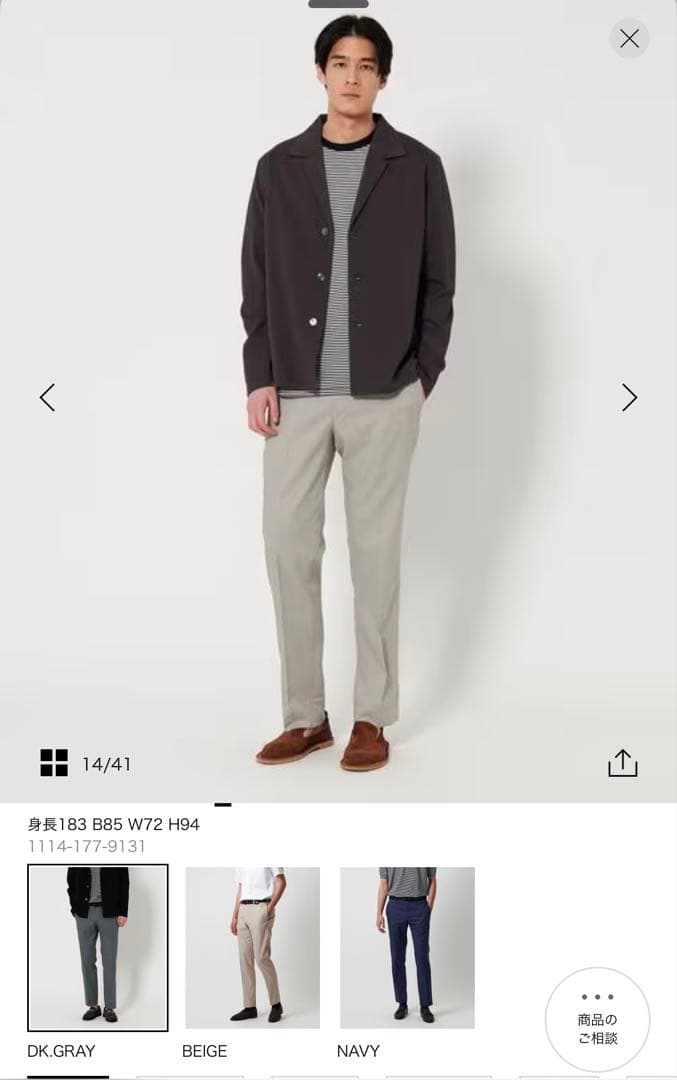Image resolution: width=677 pixels, height=1080 pixels.
Task: Share this product image
Action: [622, 763]
